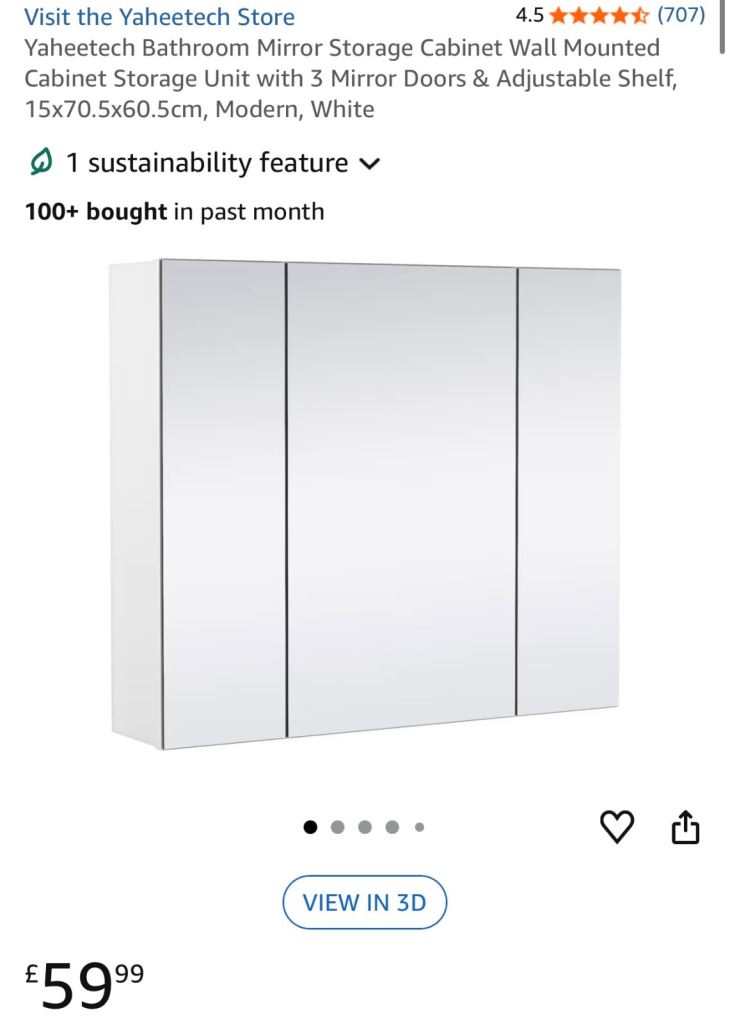This screenshot has height=1024, width=730.
Task: Select the last carousel dot indicator
Action: 419,826
